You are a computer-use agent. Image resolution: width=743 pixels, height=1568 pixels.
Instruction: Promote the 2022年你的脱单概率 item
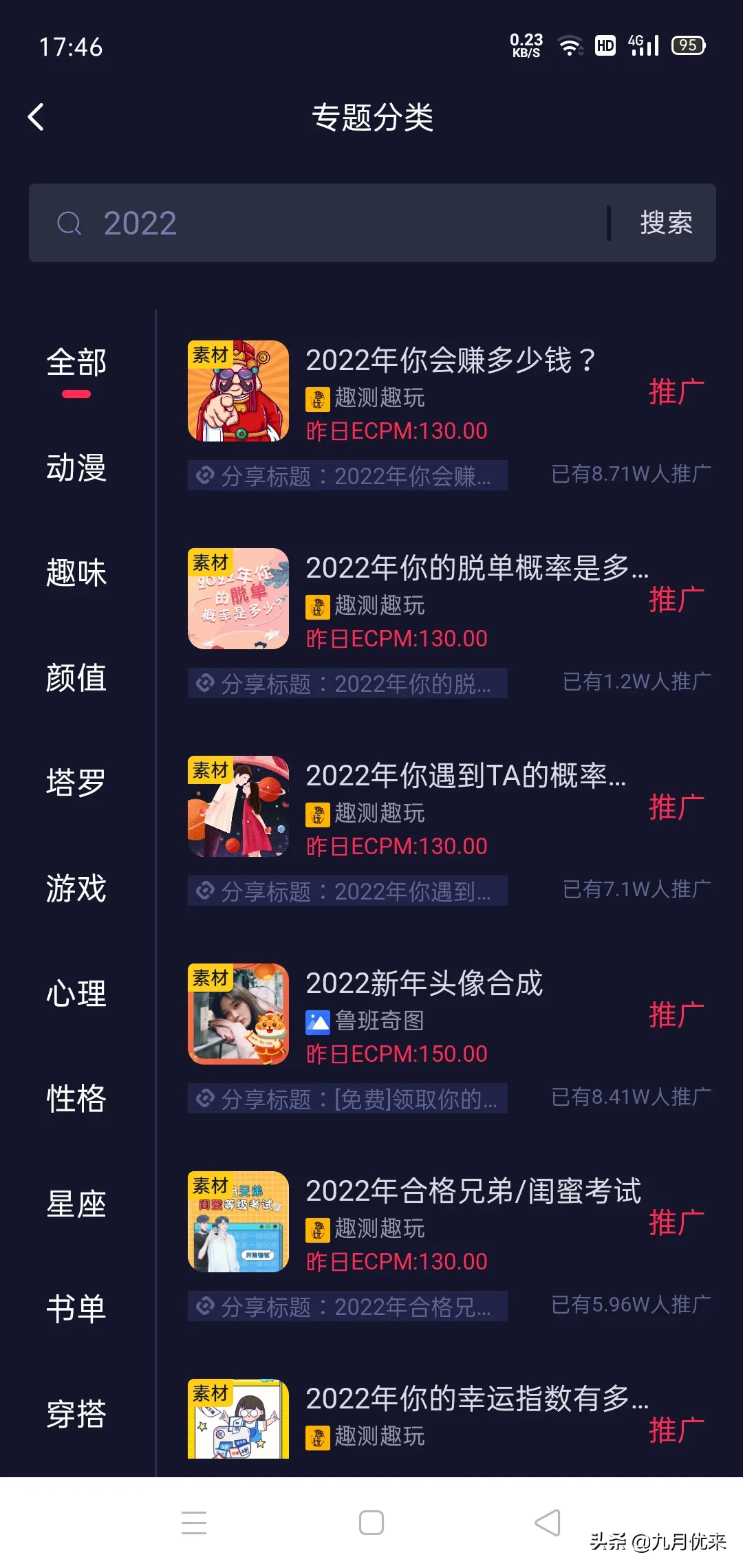[676, 600]
